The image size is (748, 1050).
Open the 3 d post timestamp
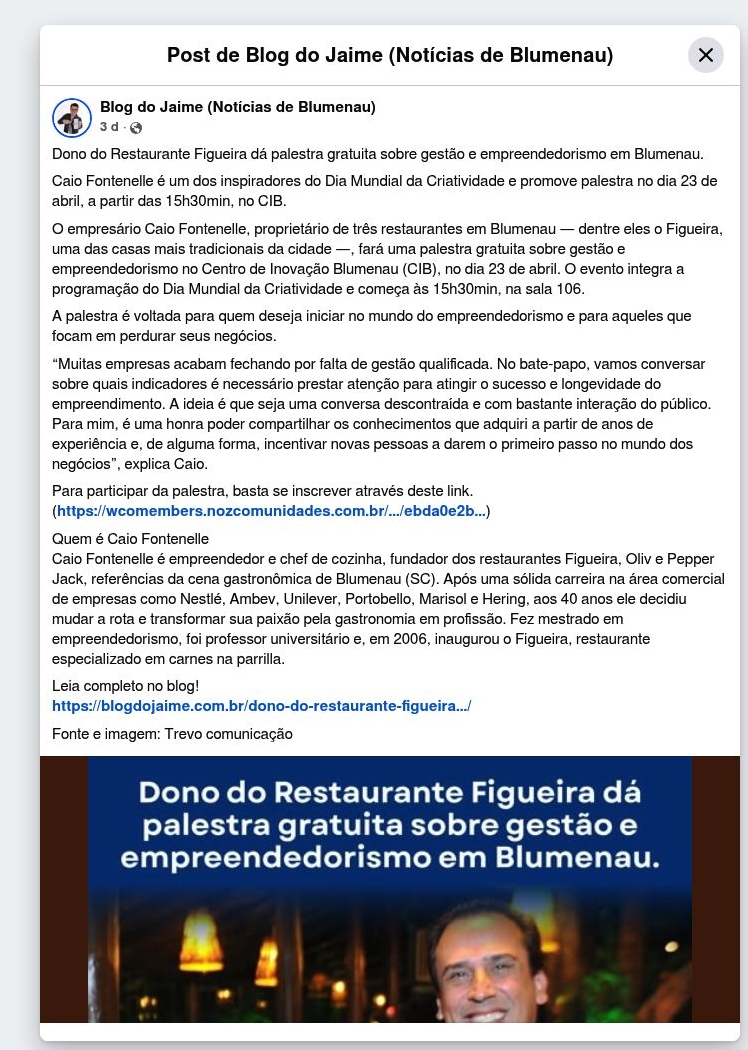pos(109,127)
